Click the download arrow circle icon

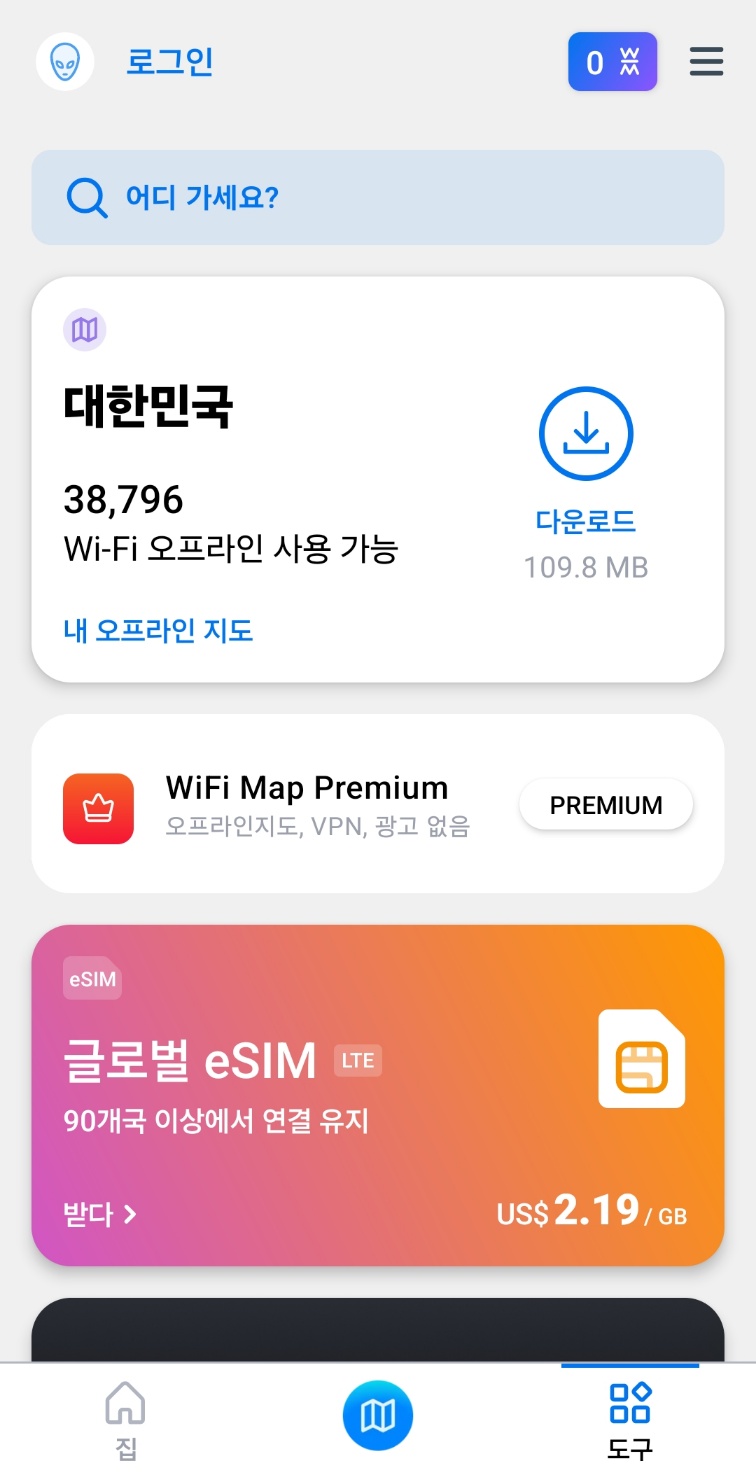(x=587, y=433)
